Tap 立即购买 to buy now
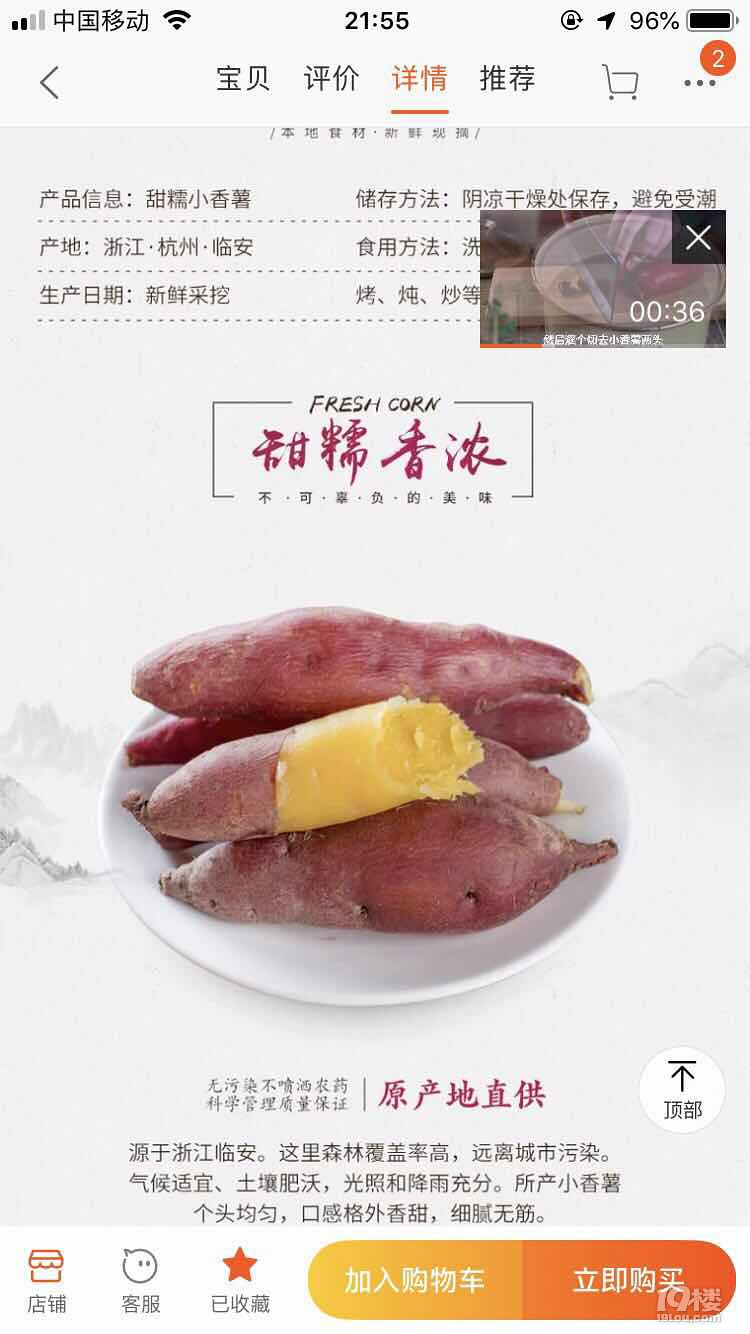This screenshot has height=1334, width=750. pos(628,1280)
